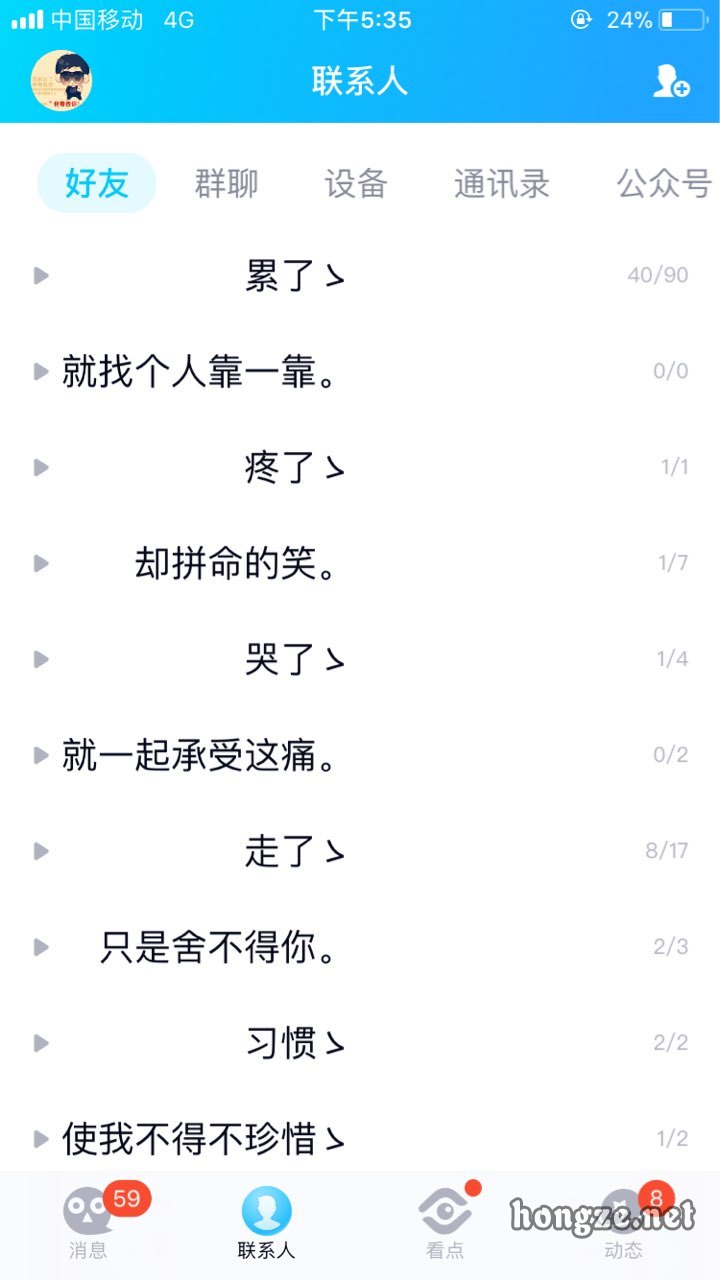Viewport: 720px width, 1280px height.
Task: Expand the 哭了 friend group
Action: [360, 659]
